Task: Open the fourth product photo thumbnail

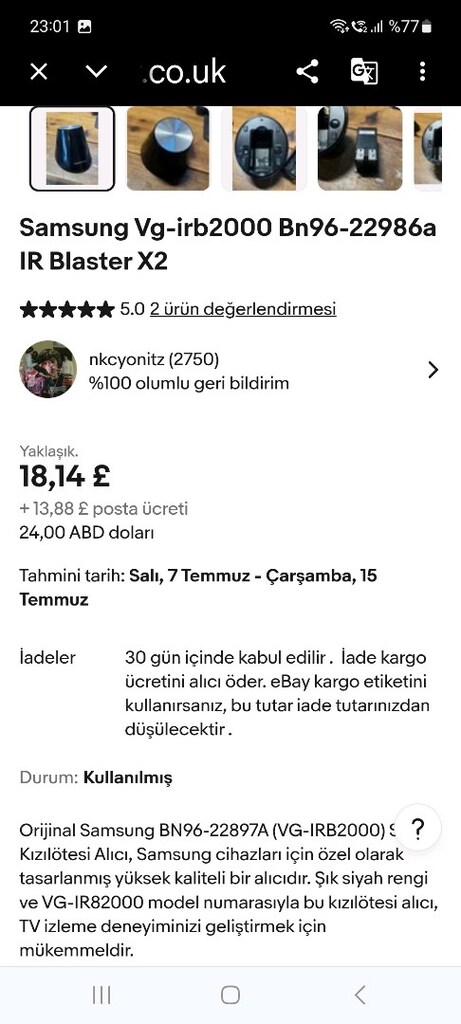Action: pos(360,148)
